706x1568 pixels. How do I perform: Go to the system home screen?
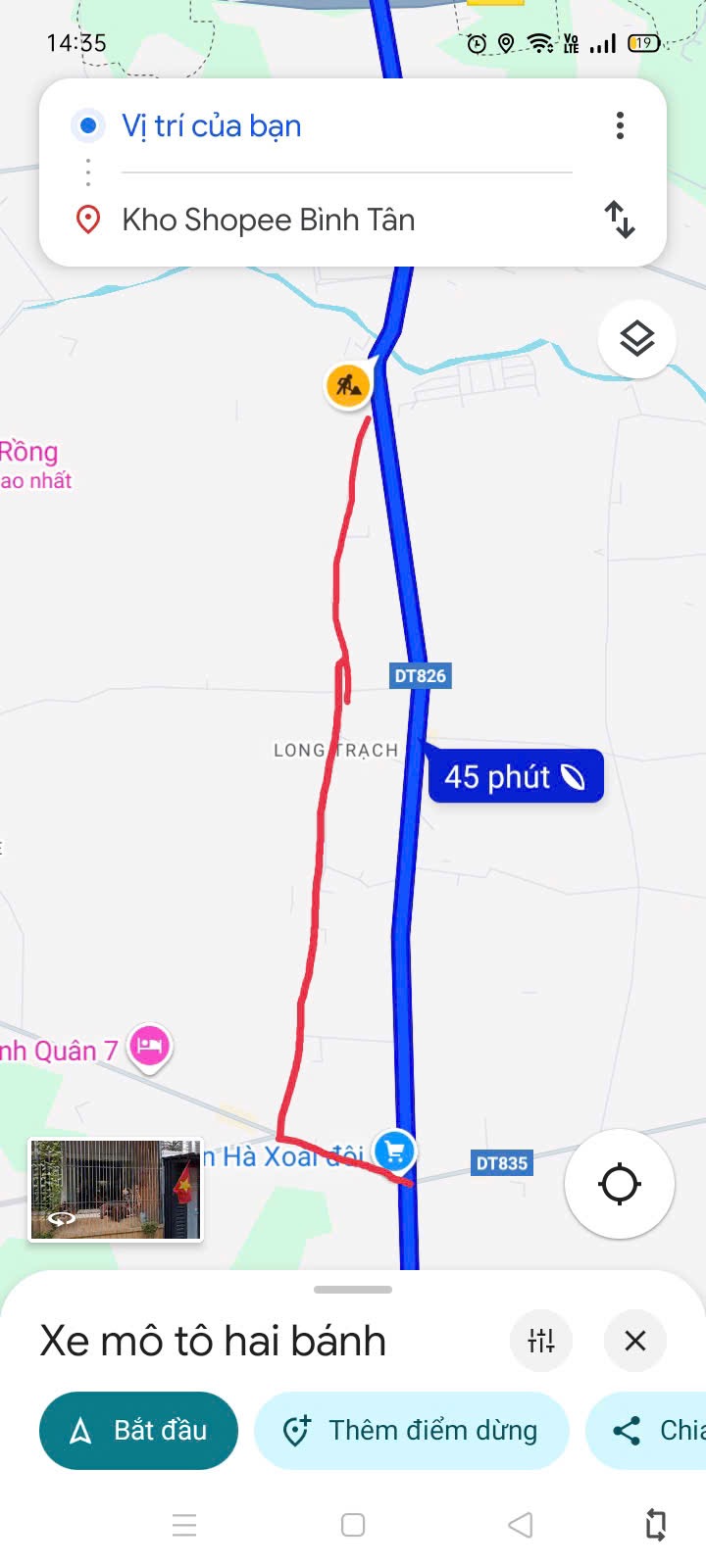353,1525
